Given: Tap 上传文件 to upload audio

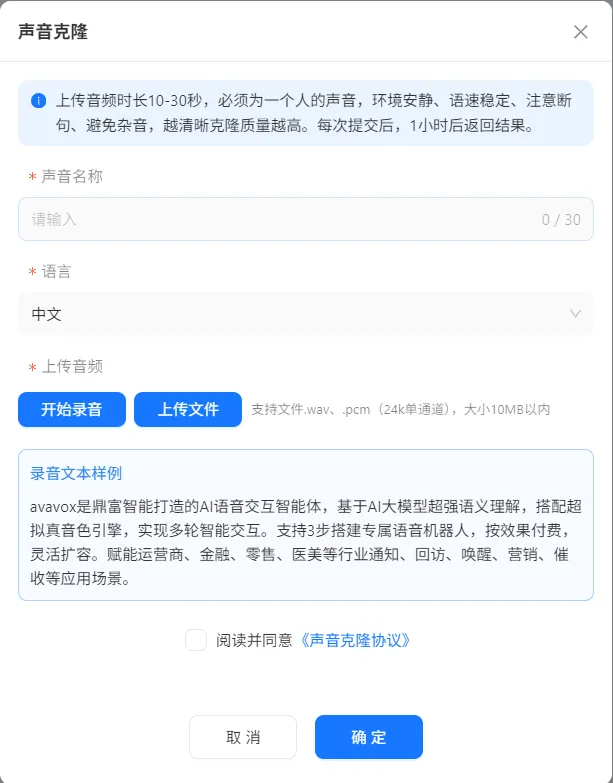Looking at the screenshot, I should click(x=188, y=409).
